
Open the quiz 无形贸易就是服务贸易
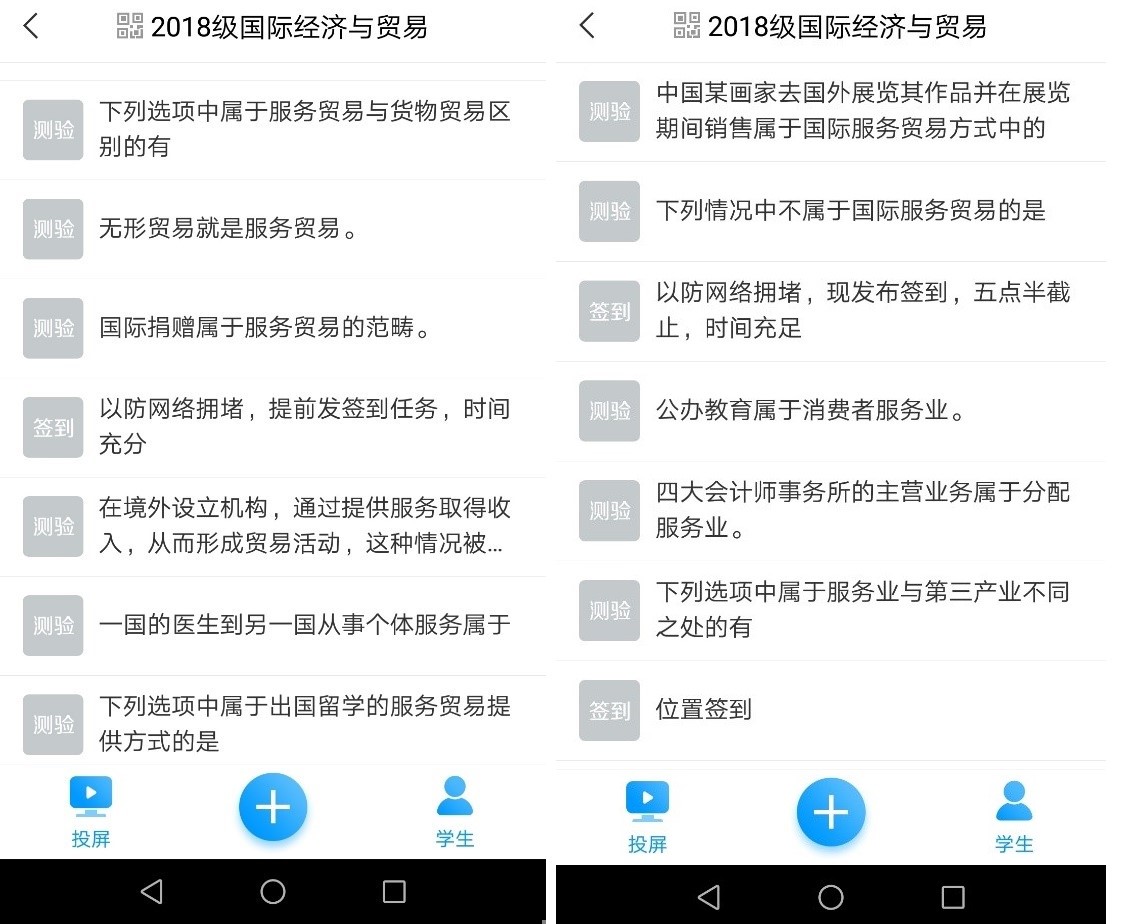point(228,229)
